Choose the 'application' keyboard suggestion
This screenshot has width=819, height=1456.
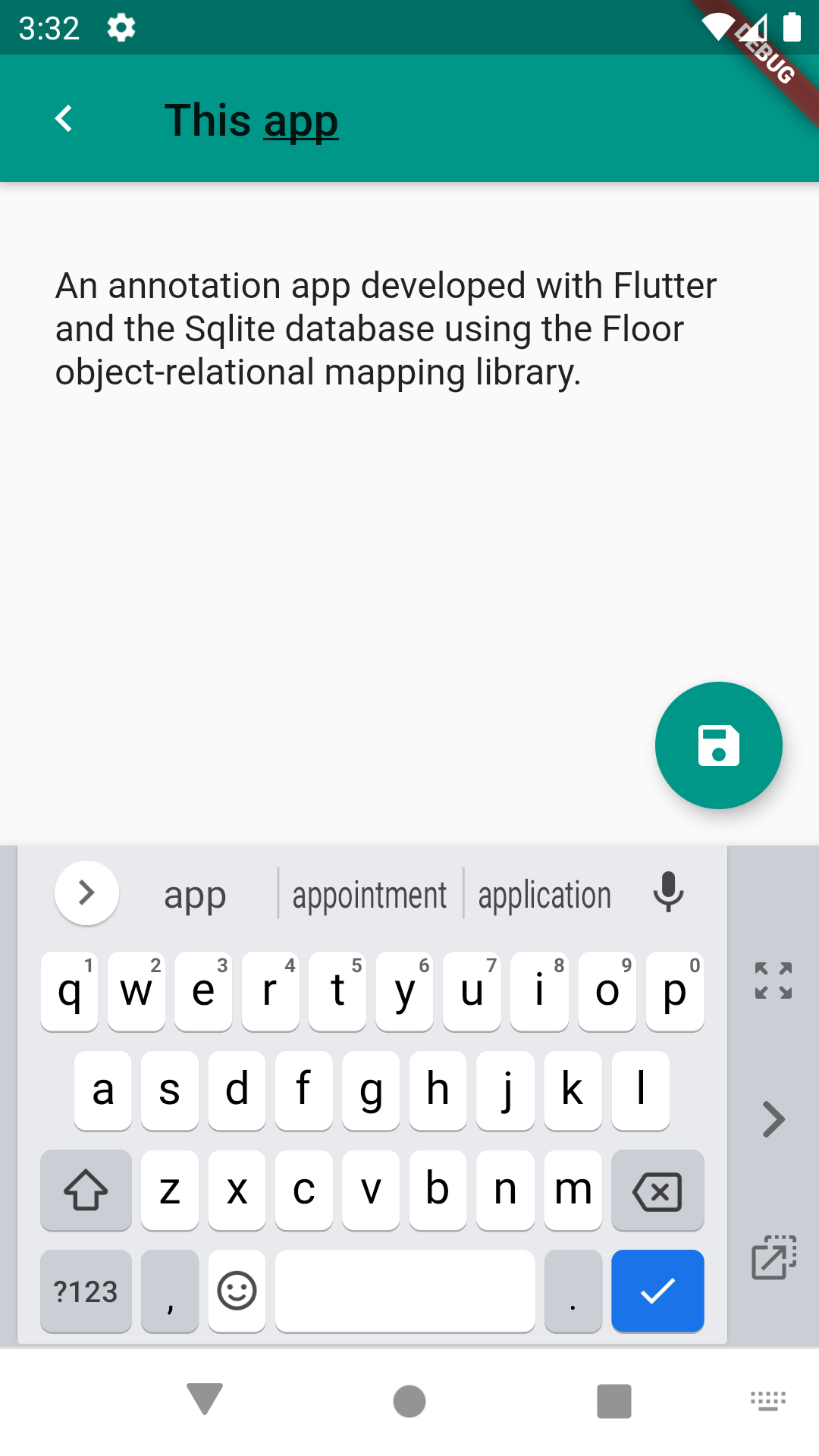point(544,896)
